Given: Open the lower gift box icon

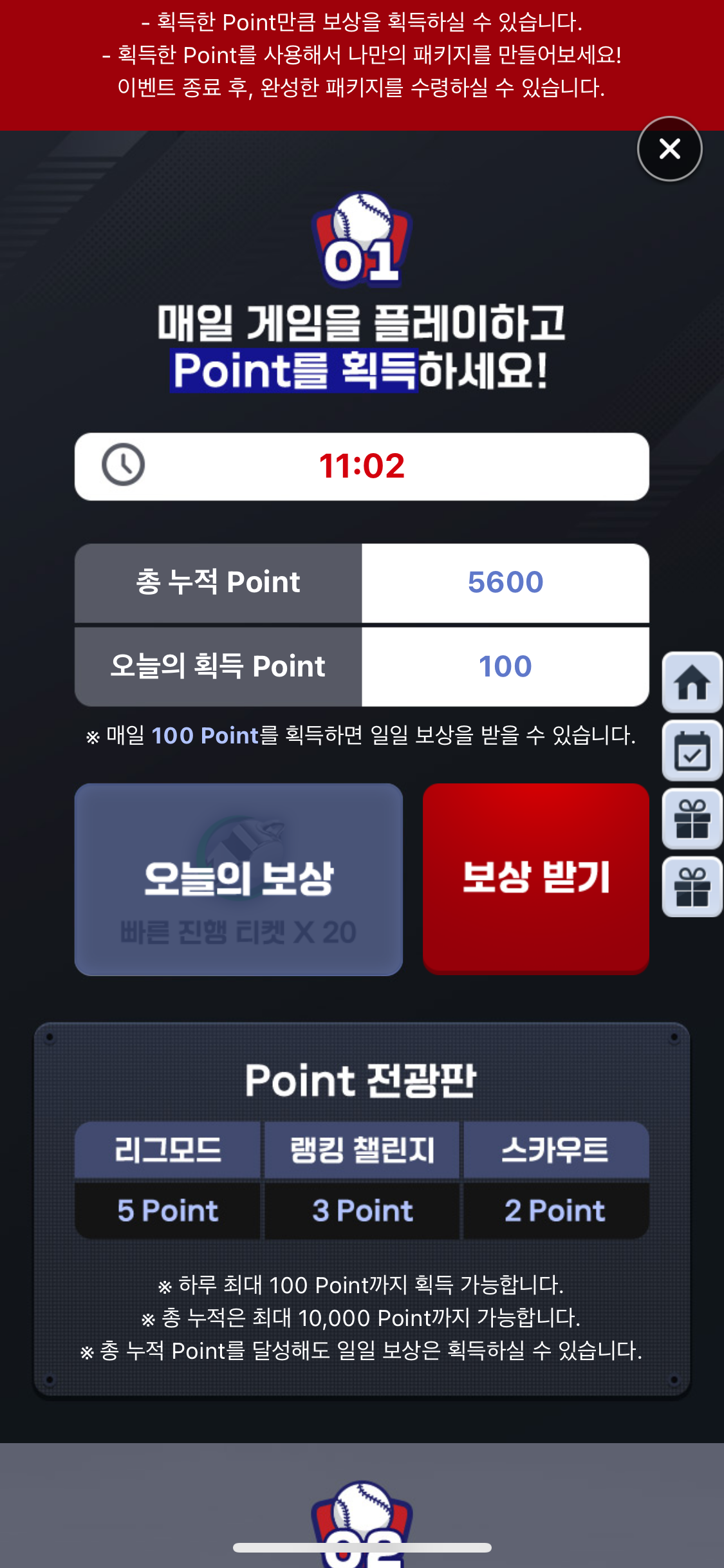Looking at the screenshot, I should click(x=692, y=887).
